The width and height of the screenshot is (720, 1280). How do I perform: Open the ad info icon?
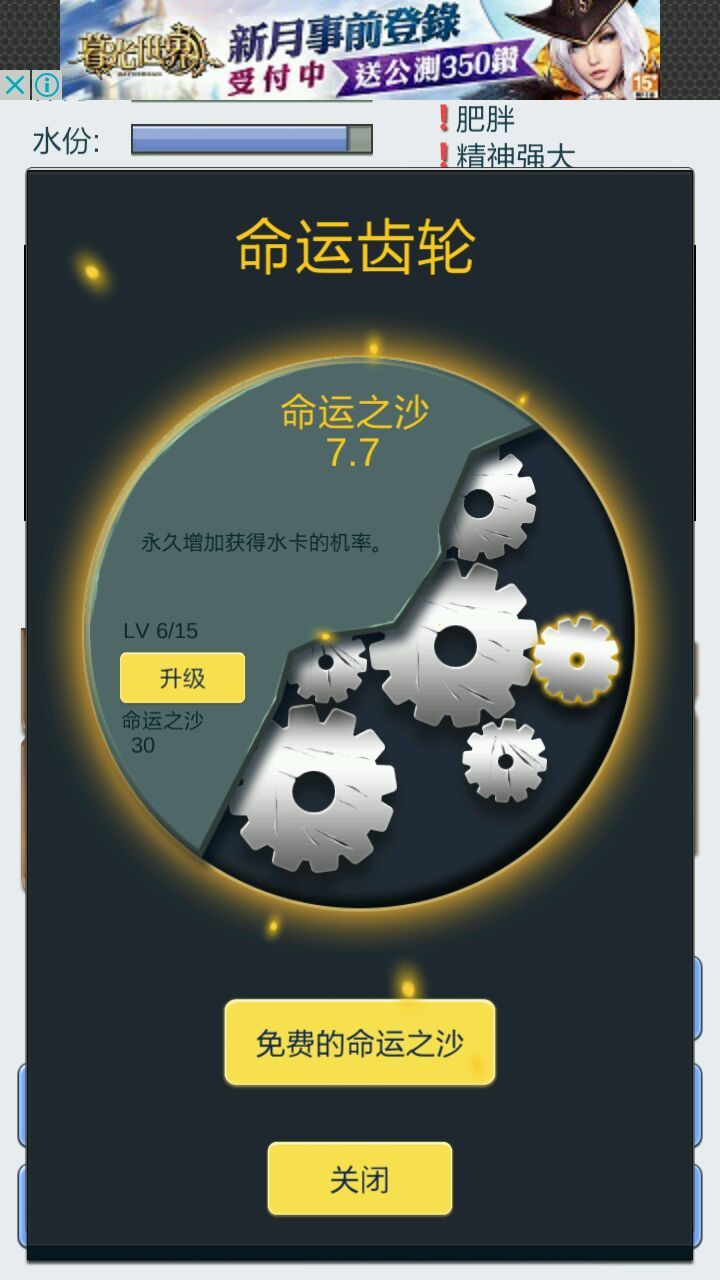point(46,85)
